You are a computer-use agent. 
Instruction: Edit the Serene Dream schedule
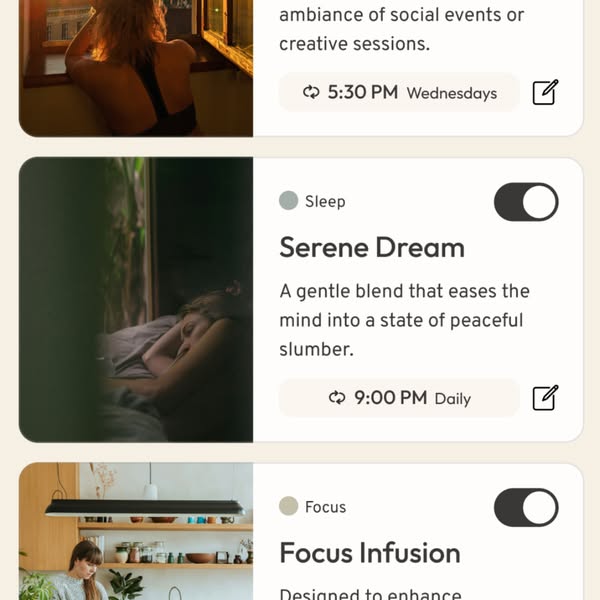(x=545, y=398)
